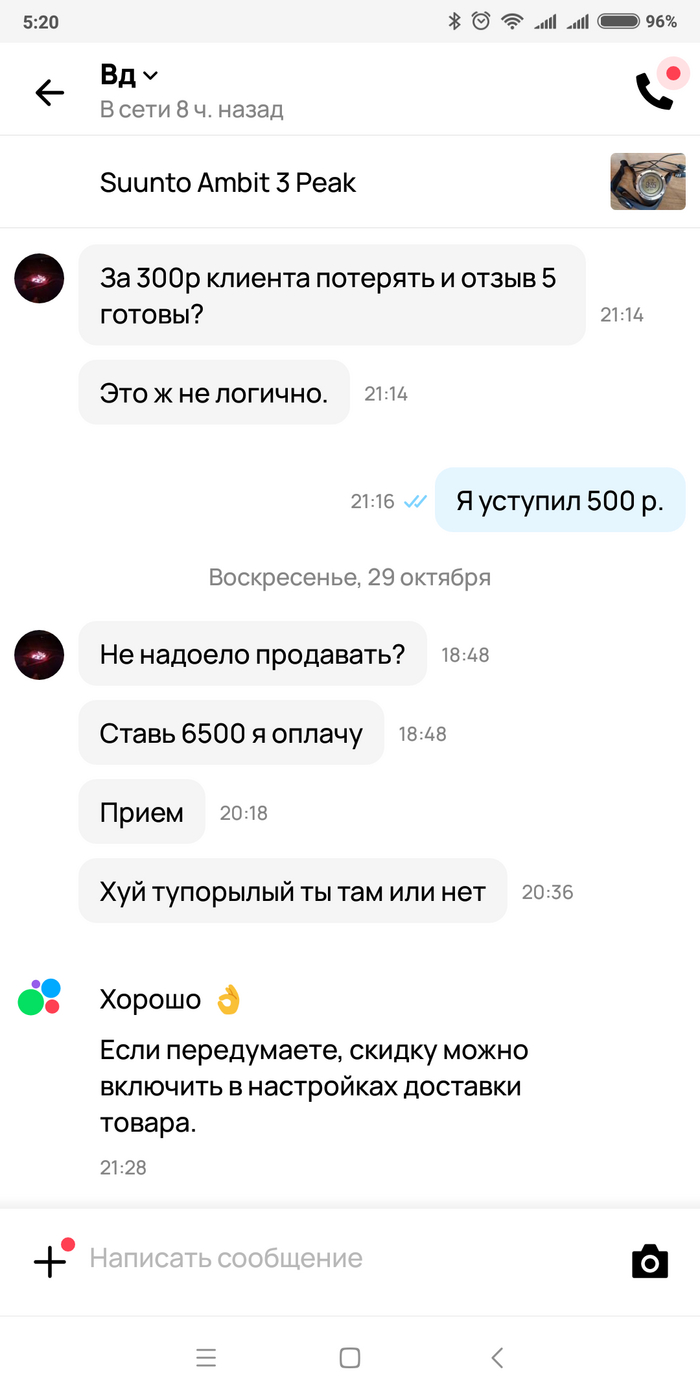This screenshot has height=1400, width=700.
Task: Open the Suunto Ambit 3 Peak listing
Action: 228,183
